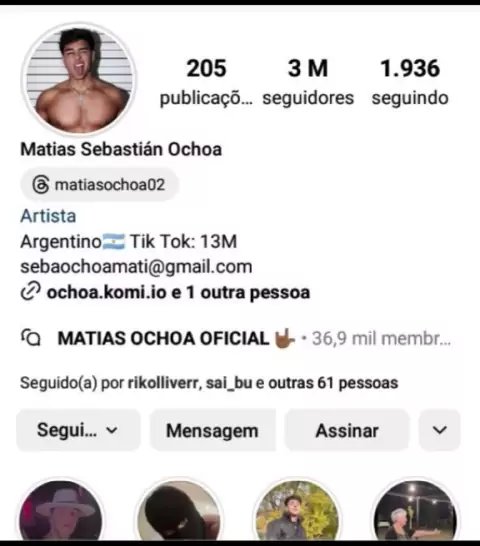The width and height of the screenshot is (480, 546).
Task: Expand suggested accounts with the chevron button
Action: click(440, 430)
